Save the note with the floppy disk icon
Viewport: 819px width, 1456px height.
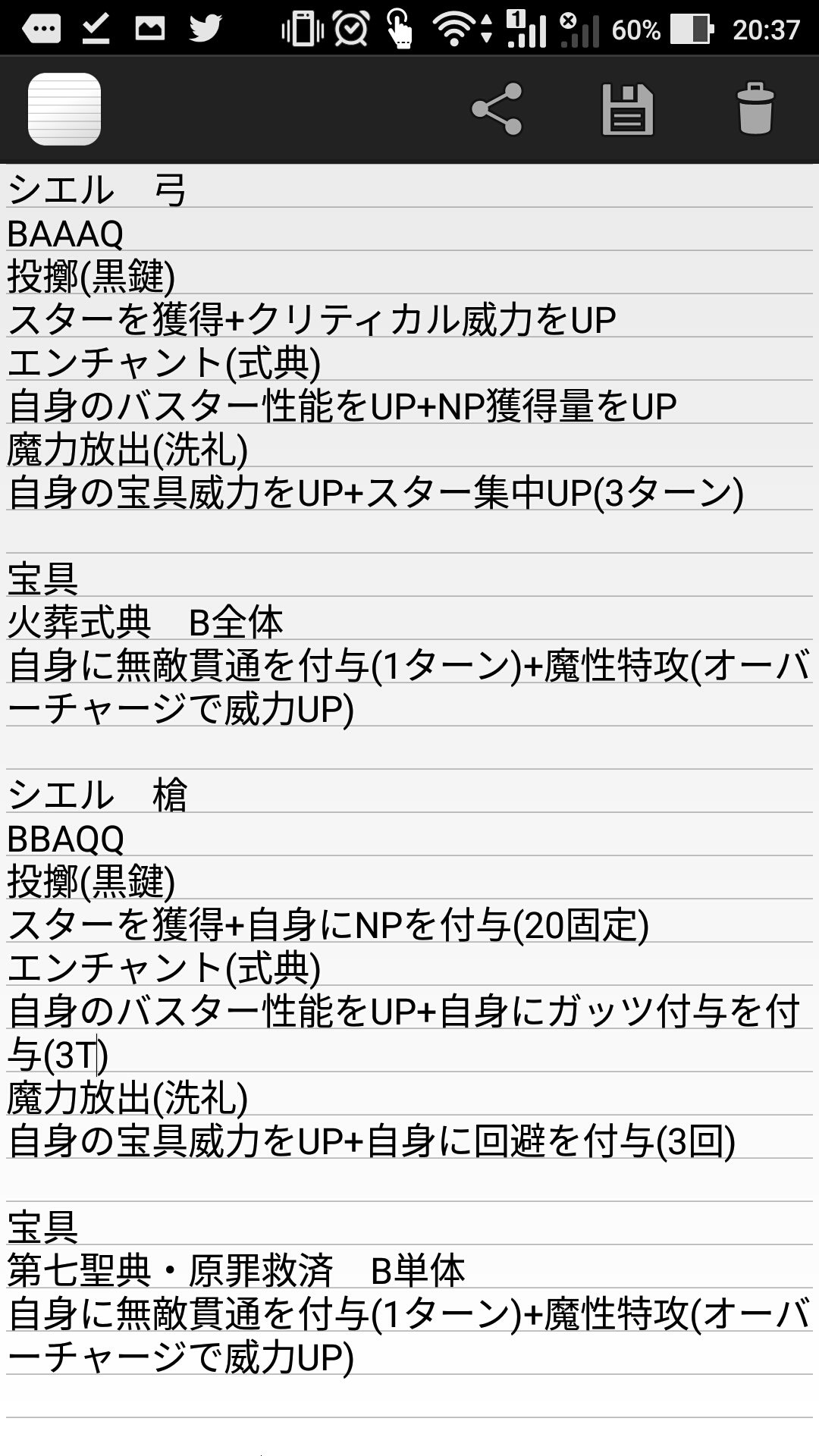(x=627, y=110)
